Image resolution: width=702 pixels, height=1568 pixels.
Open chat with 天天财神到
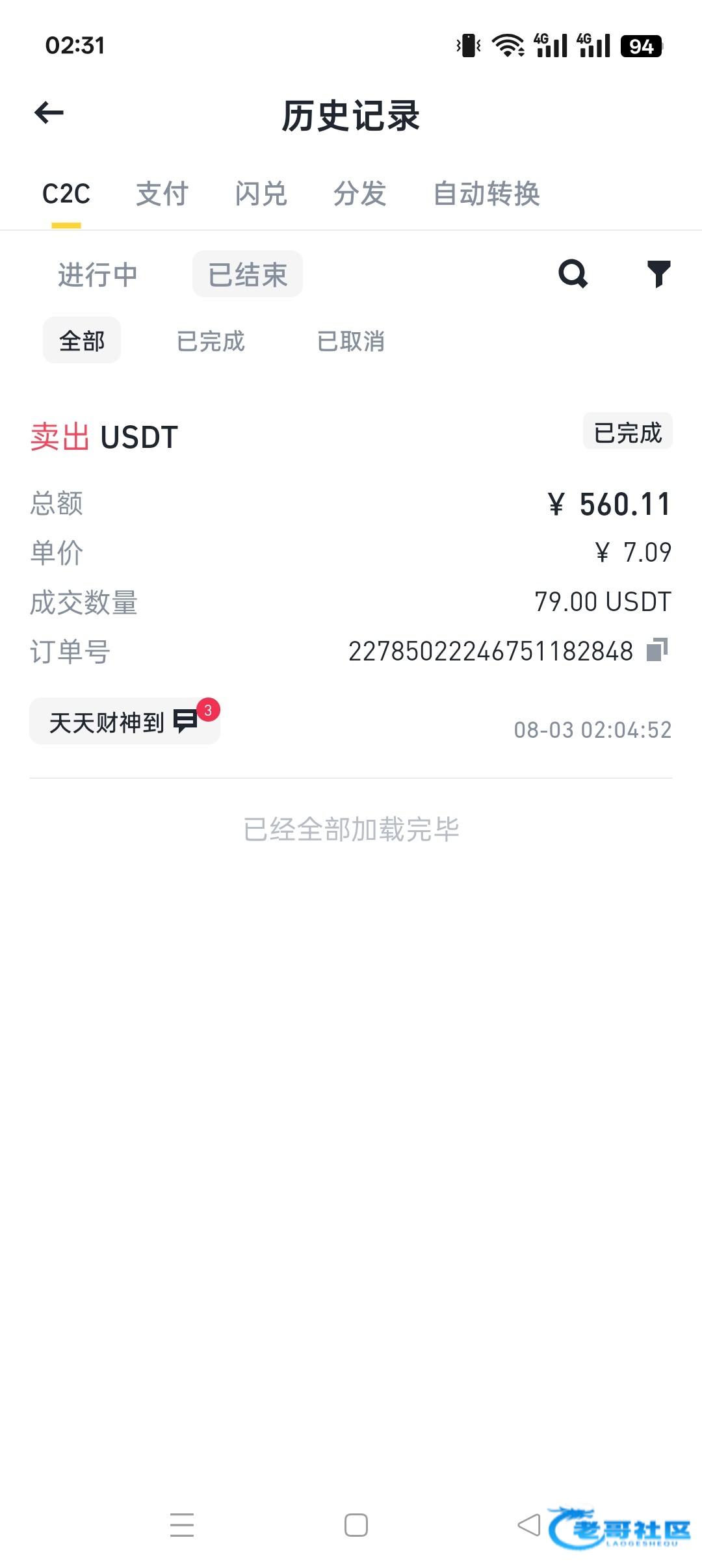pos(124,722)
